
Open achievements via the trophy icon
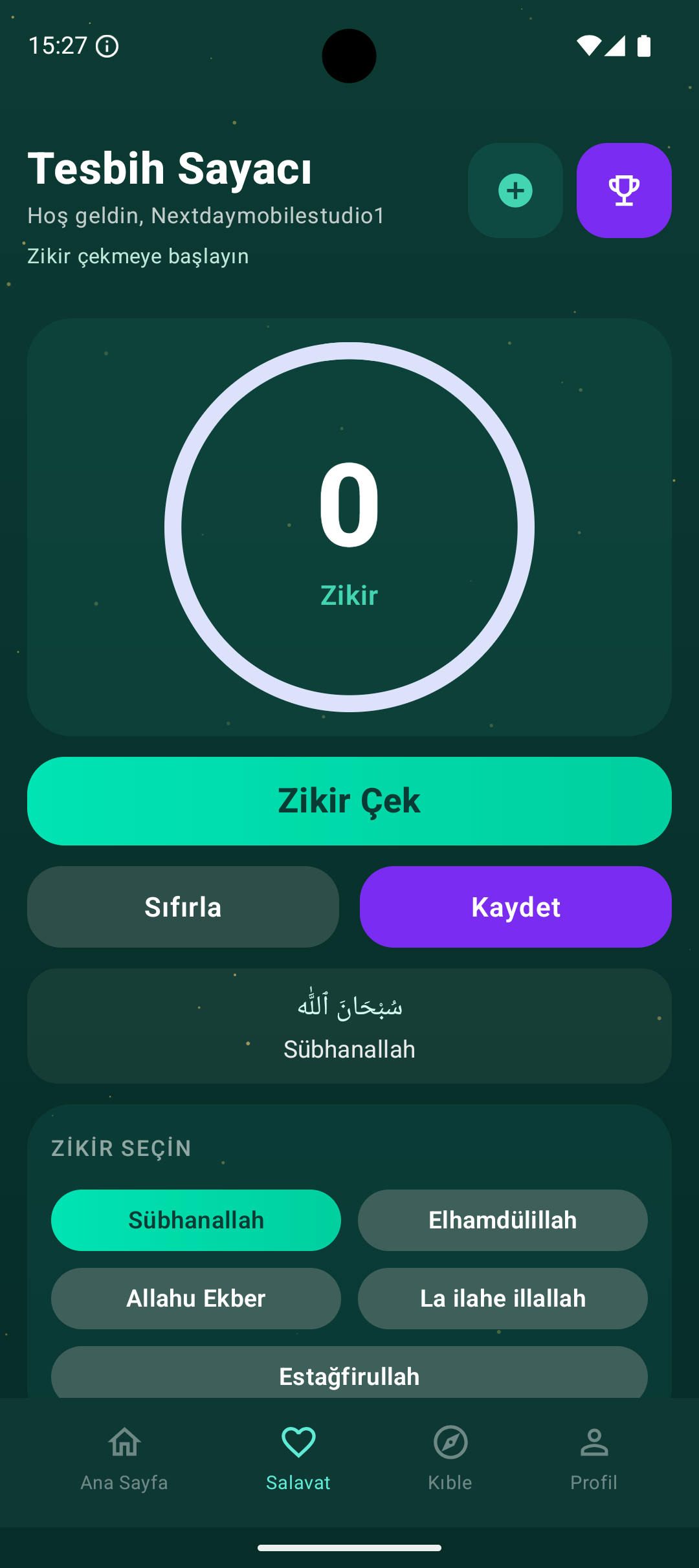point(623,190)
